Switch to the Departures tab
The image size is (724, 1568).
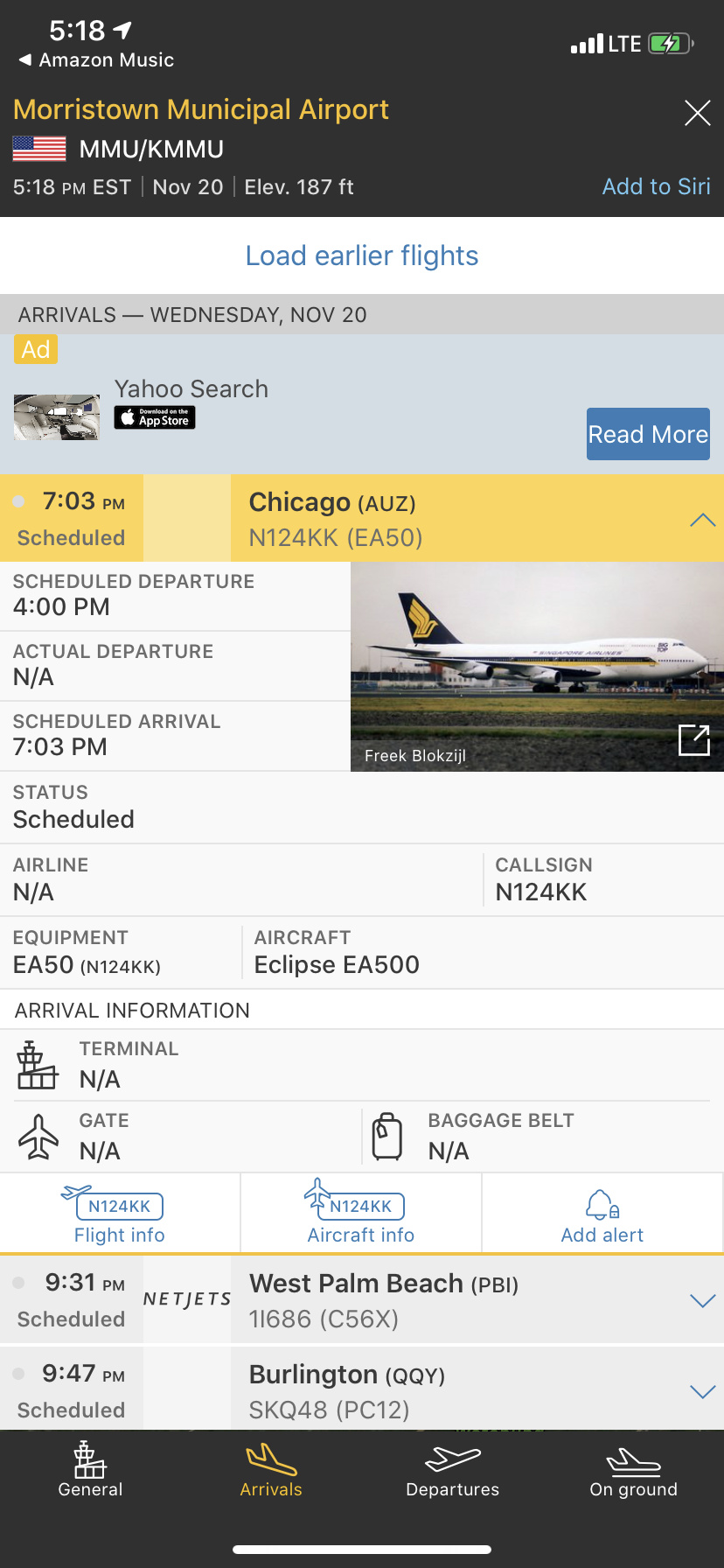[452, 1471]
